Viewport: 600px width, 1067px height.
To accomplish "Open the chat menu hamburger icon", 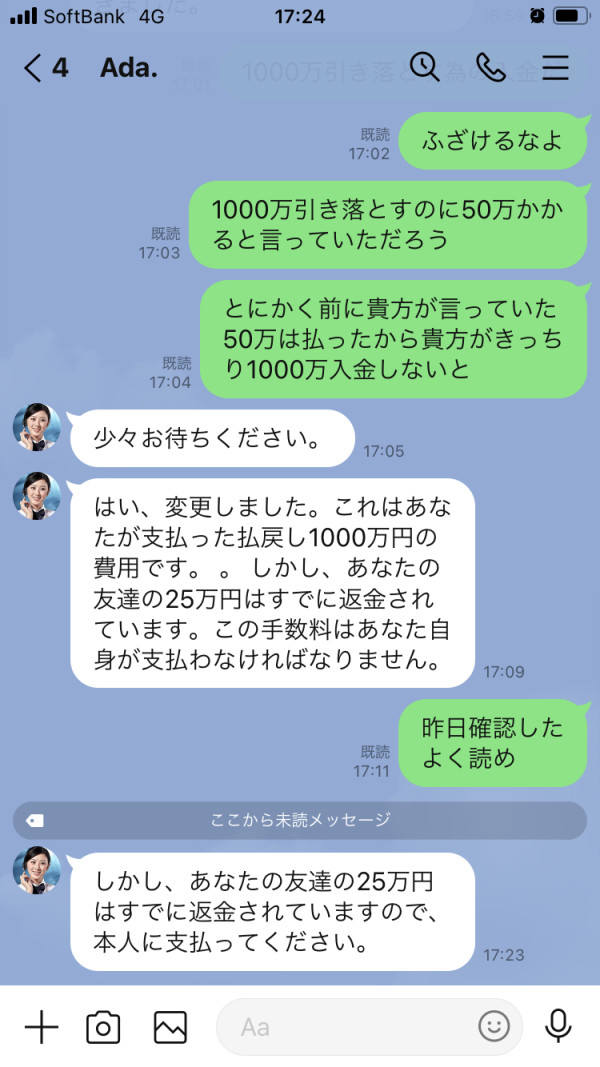I will (x=555, y=67).
